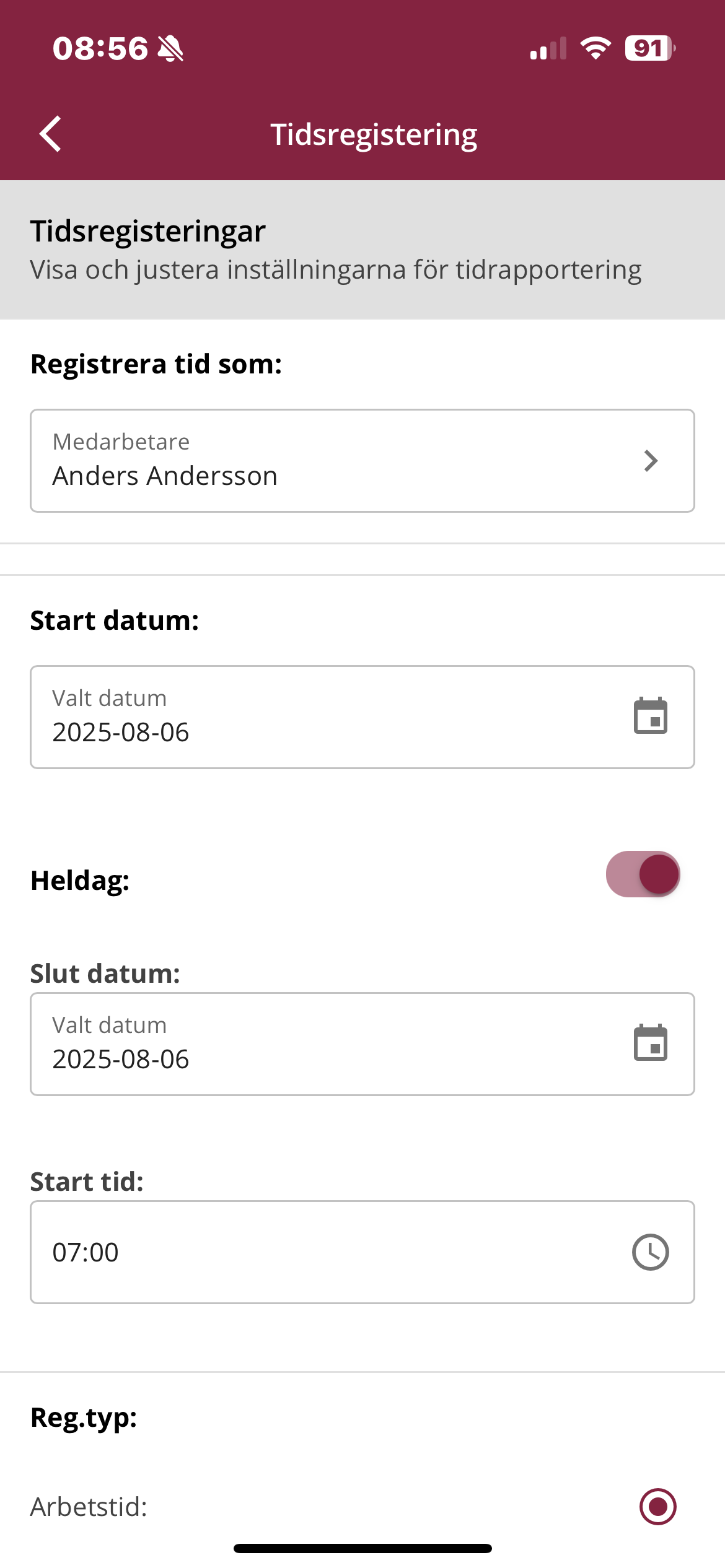
Task: Go back using the header arrow
Action: tap(50, 134)
